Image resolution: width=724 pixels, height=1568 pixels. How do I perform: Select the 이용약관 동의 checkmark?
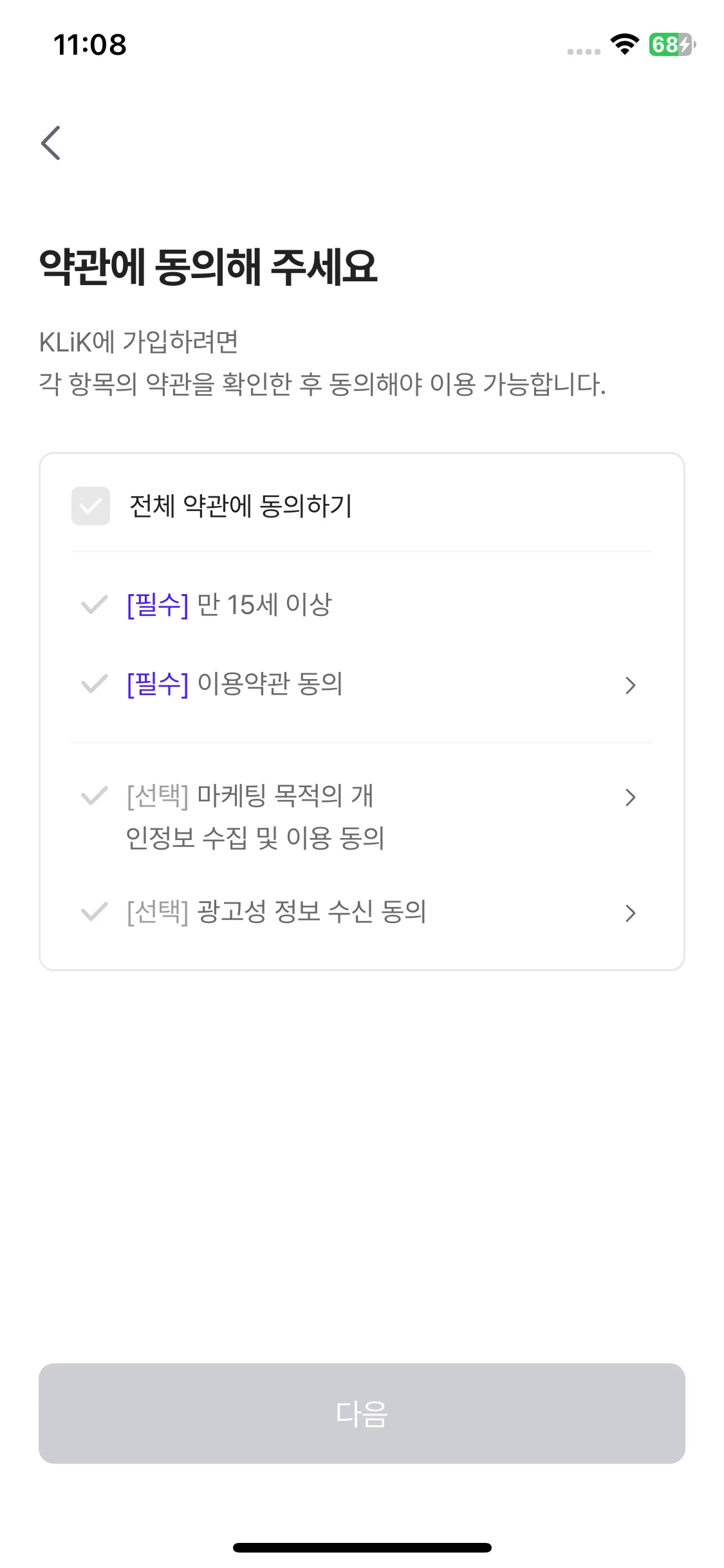coord(94,684)
